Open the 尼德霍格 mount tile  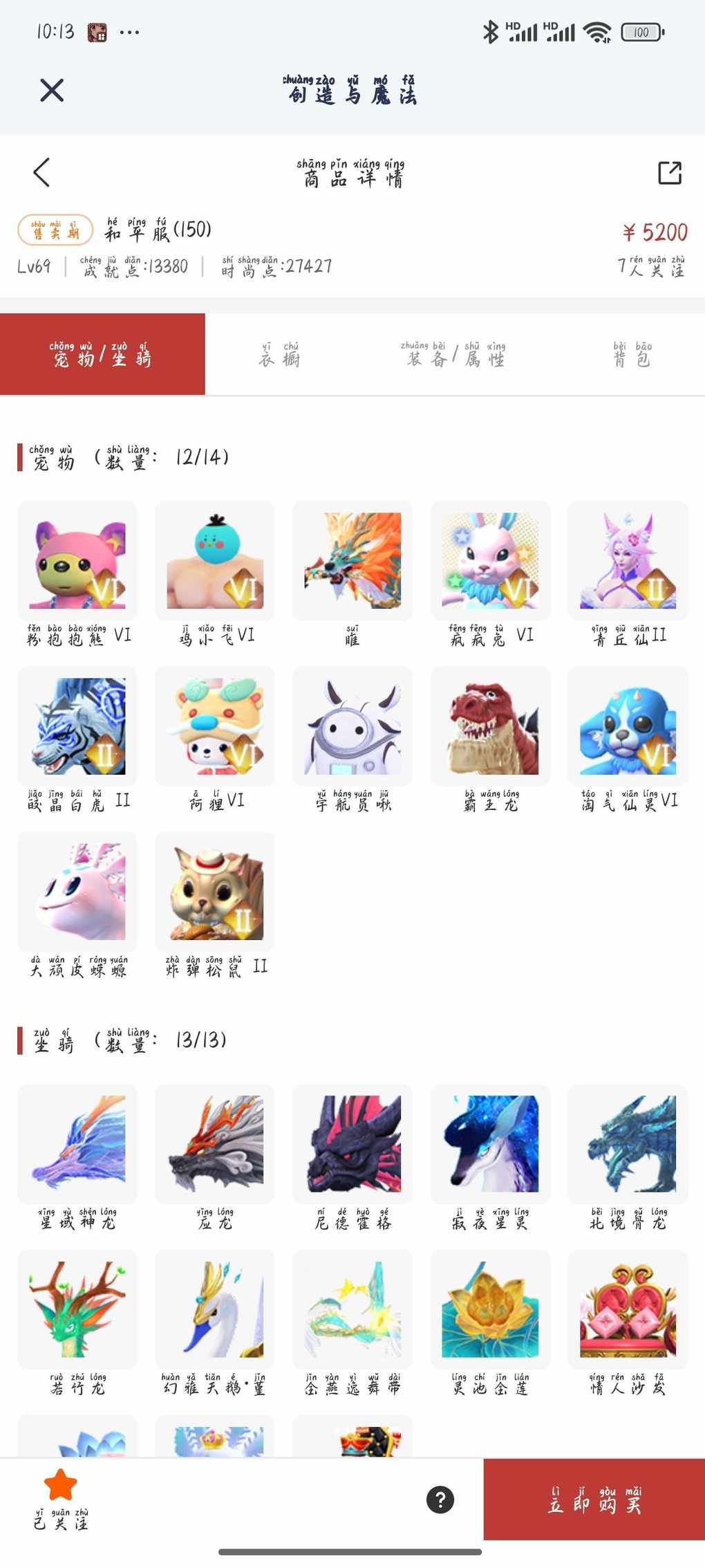point(352,1144)
